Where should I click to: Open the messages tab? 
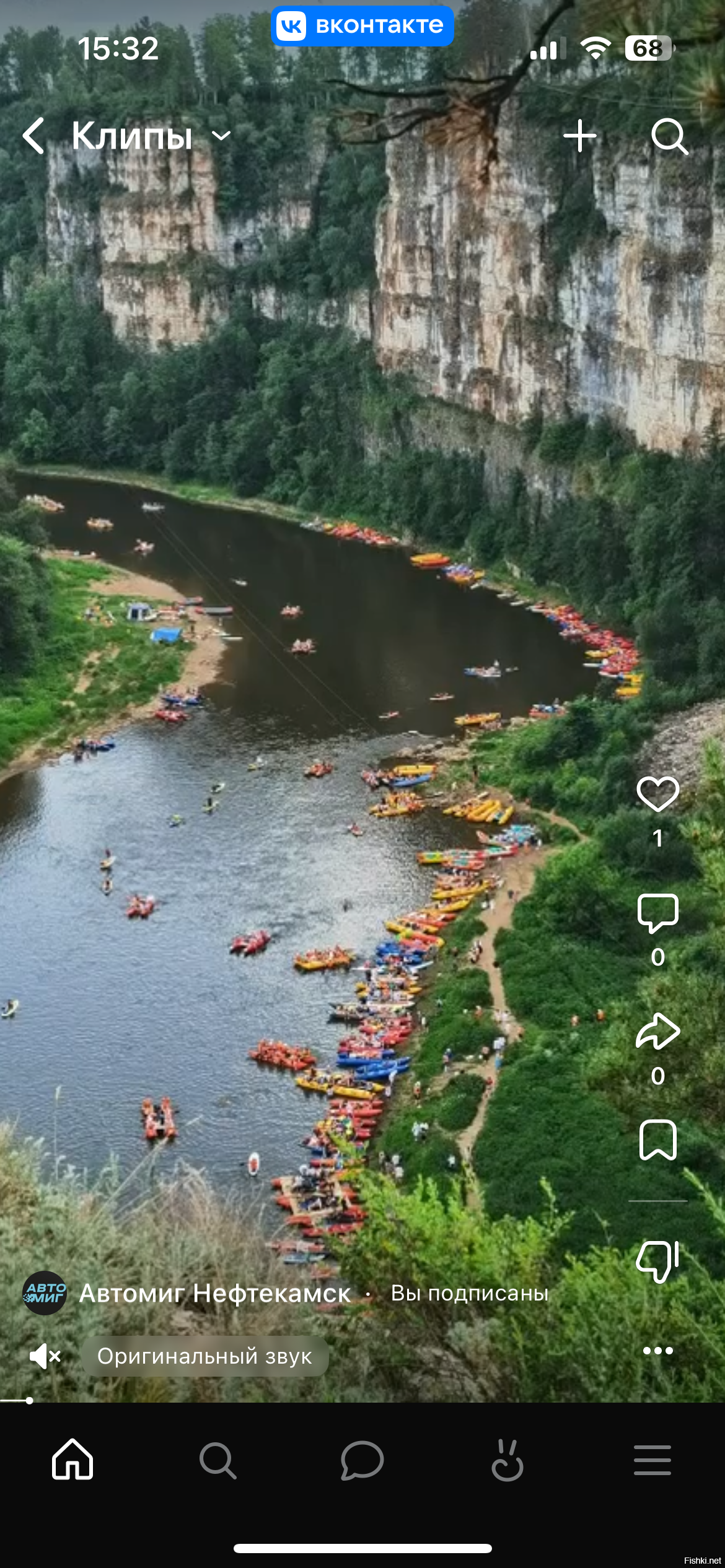[362, 1460]
